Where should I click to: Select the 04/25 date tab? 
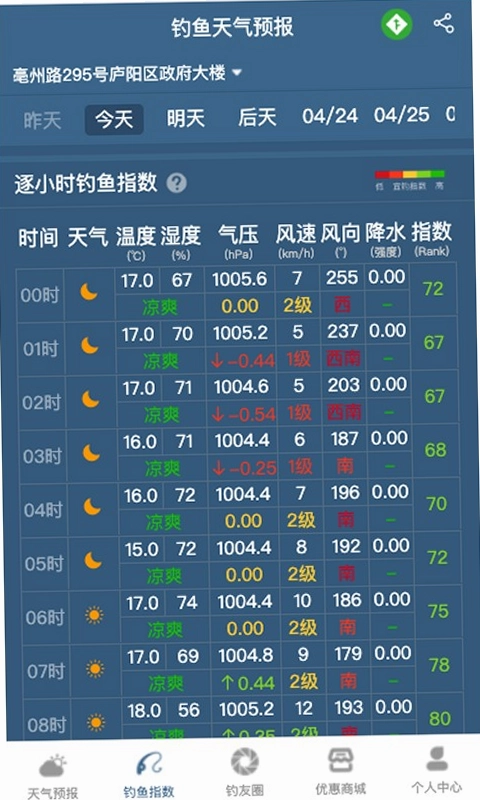point(401,115)
